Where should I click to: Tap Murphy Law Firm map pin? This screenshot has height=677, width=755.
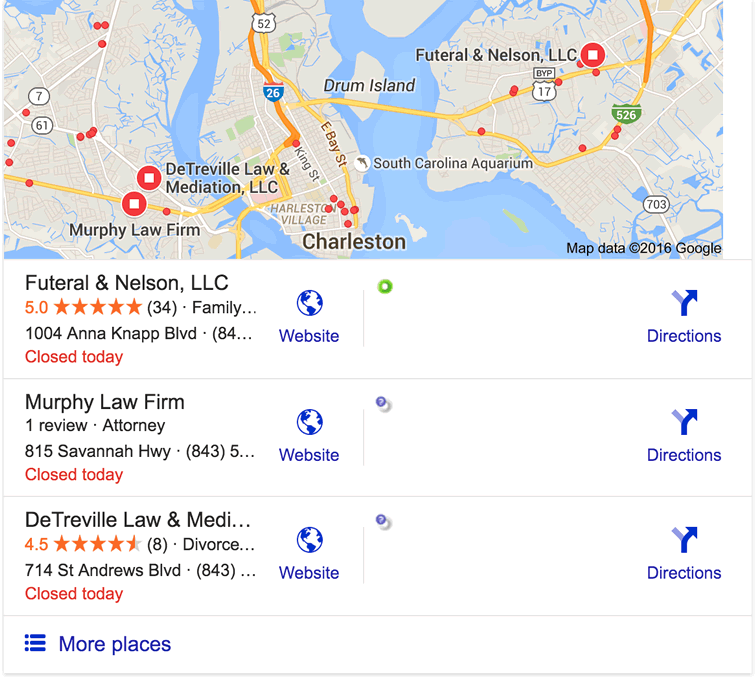[134, 204]
